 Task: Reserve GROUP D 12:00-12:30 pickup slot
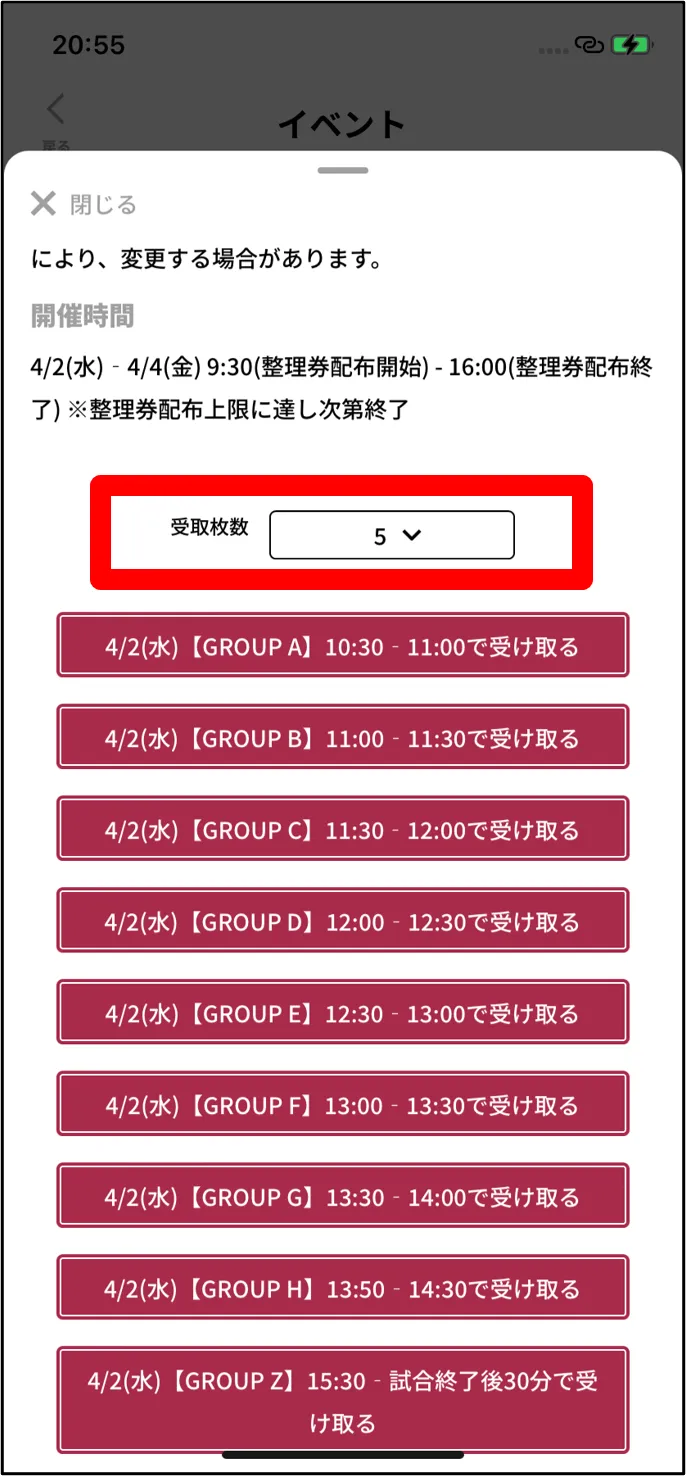point(343,921)
